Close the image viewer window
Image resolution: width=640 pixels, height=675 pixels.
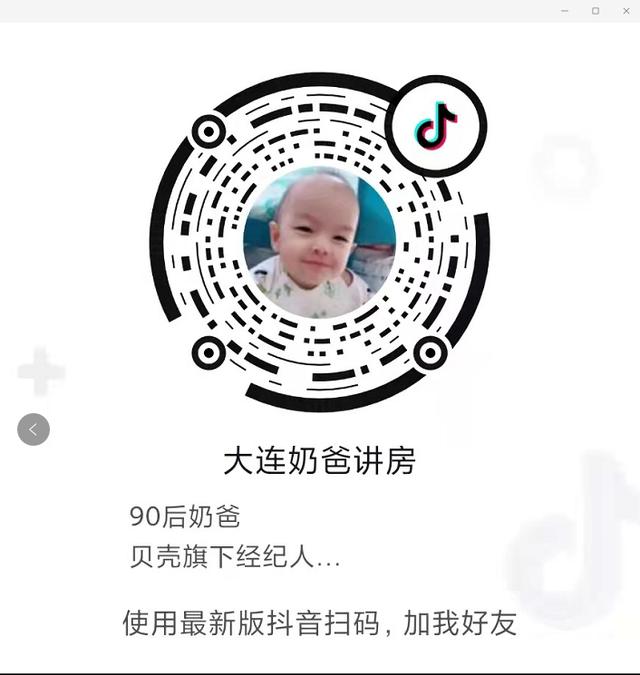(624, 10)
